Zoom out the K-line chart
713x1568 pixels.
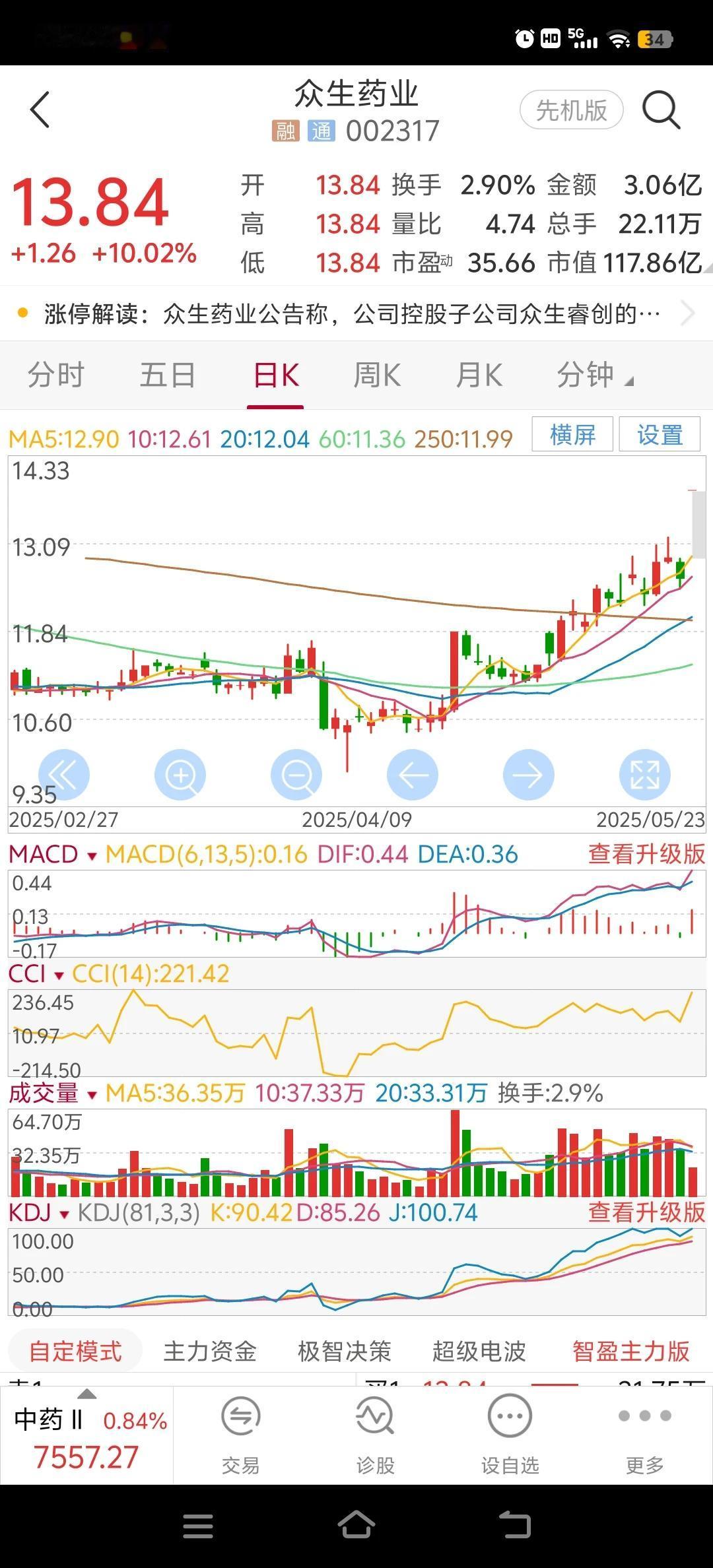296,775
